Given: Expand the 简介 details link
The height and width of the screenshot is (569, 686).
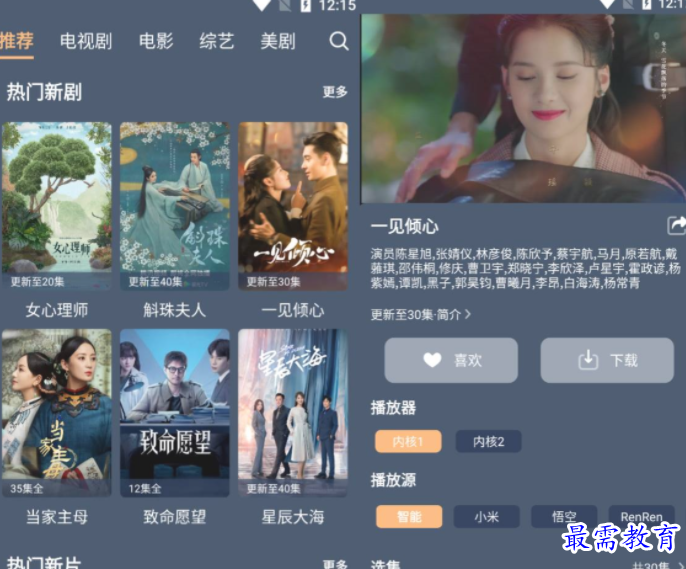Looking at the screenshot, I should [451, 314].
